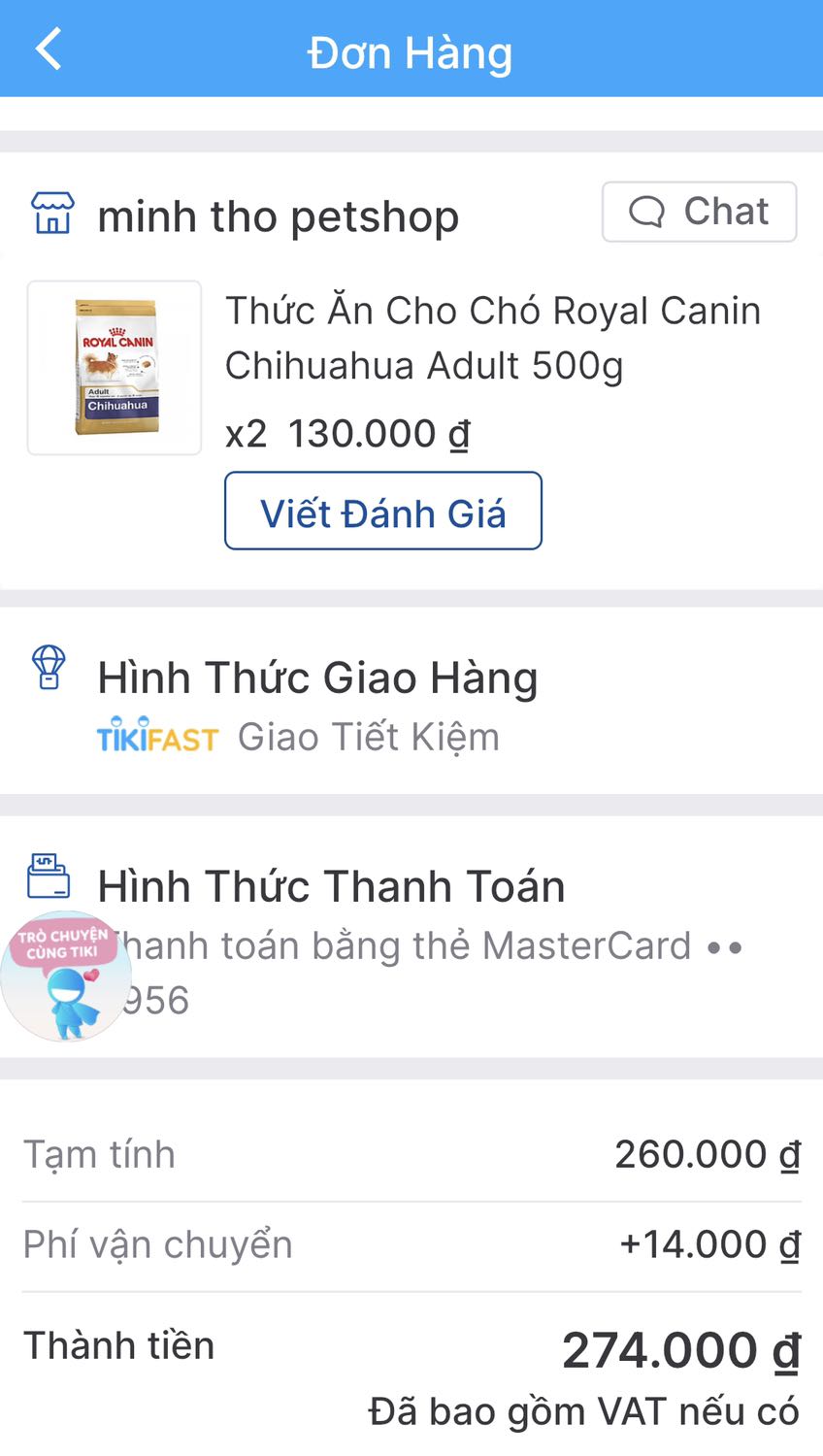
Task: Open the Royal Canin Chihuahua product thumbnail
Action: point(114,367)
